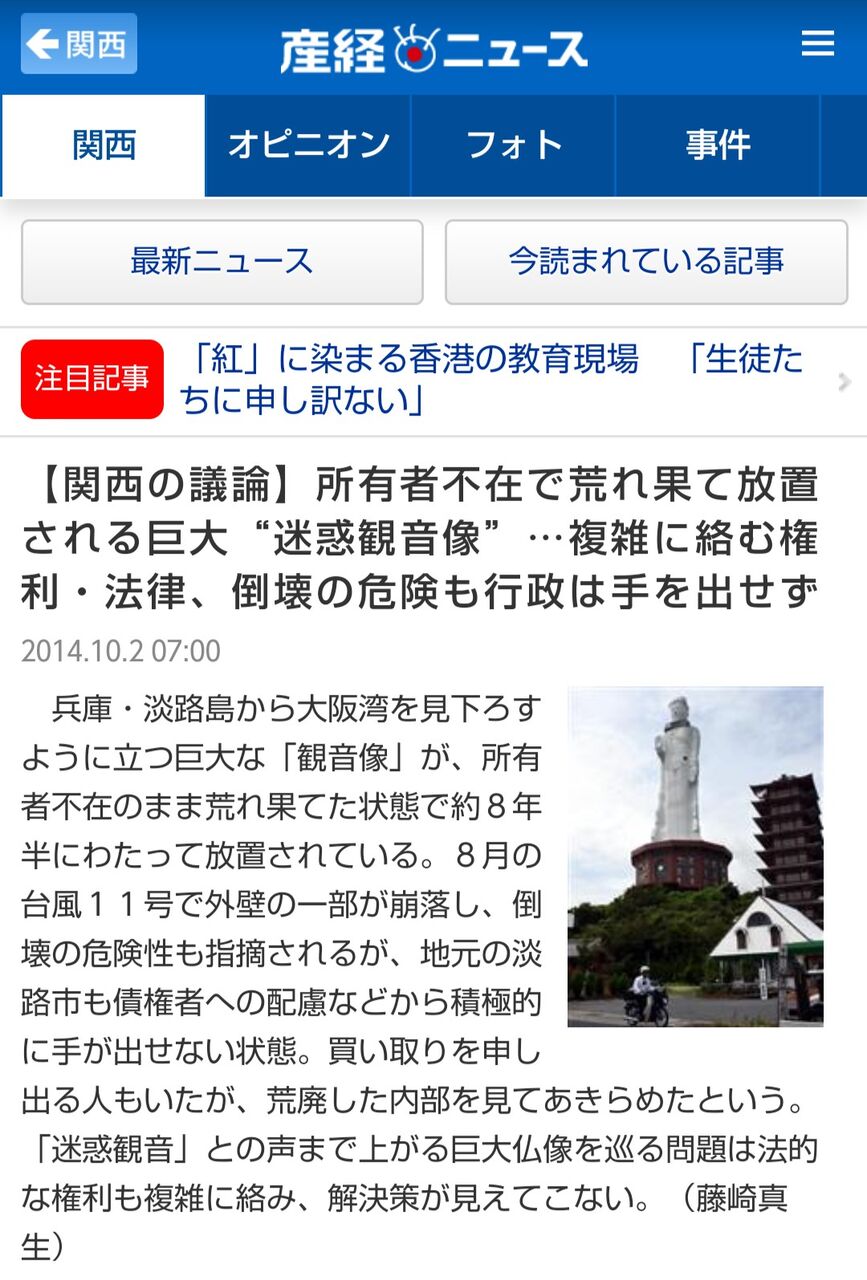Open 最新ニュース

[222, 262]
